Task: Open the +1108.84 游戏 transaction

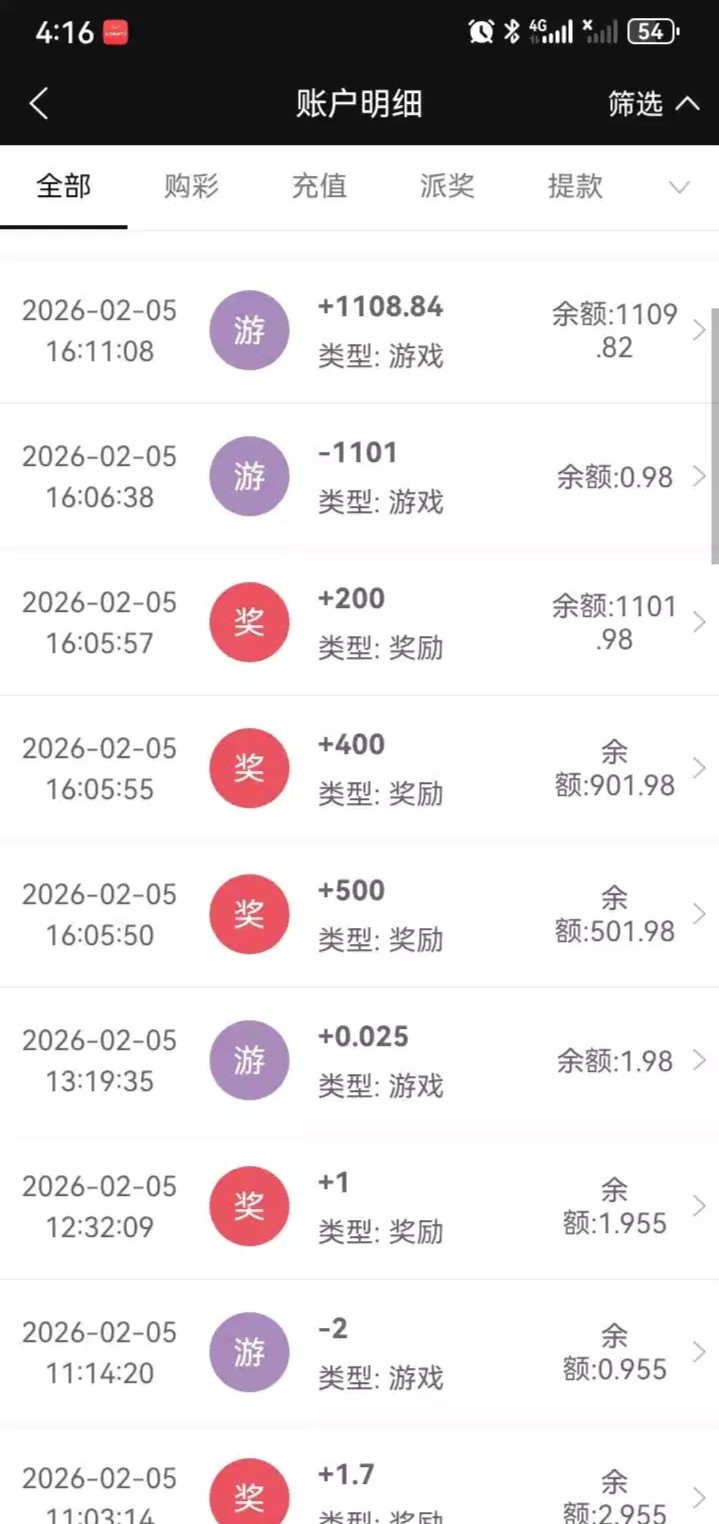Action: (359, 330)
